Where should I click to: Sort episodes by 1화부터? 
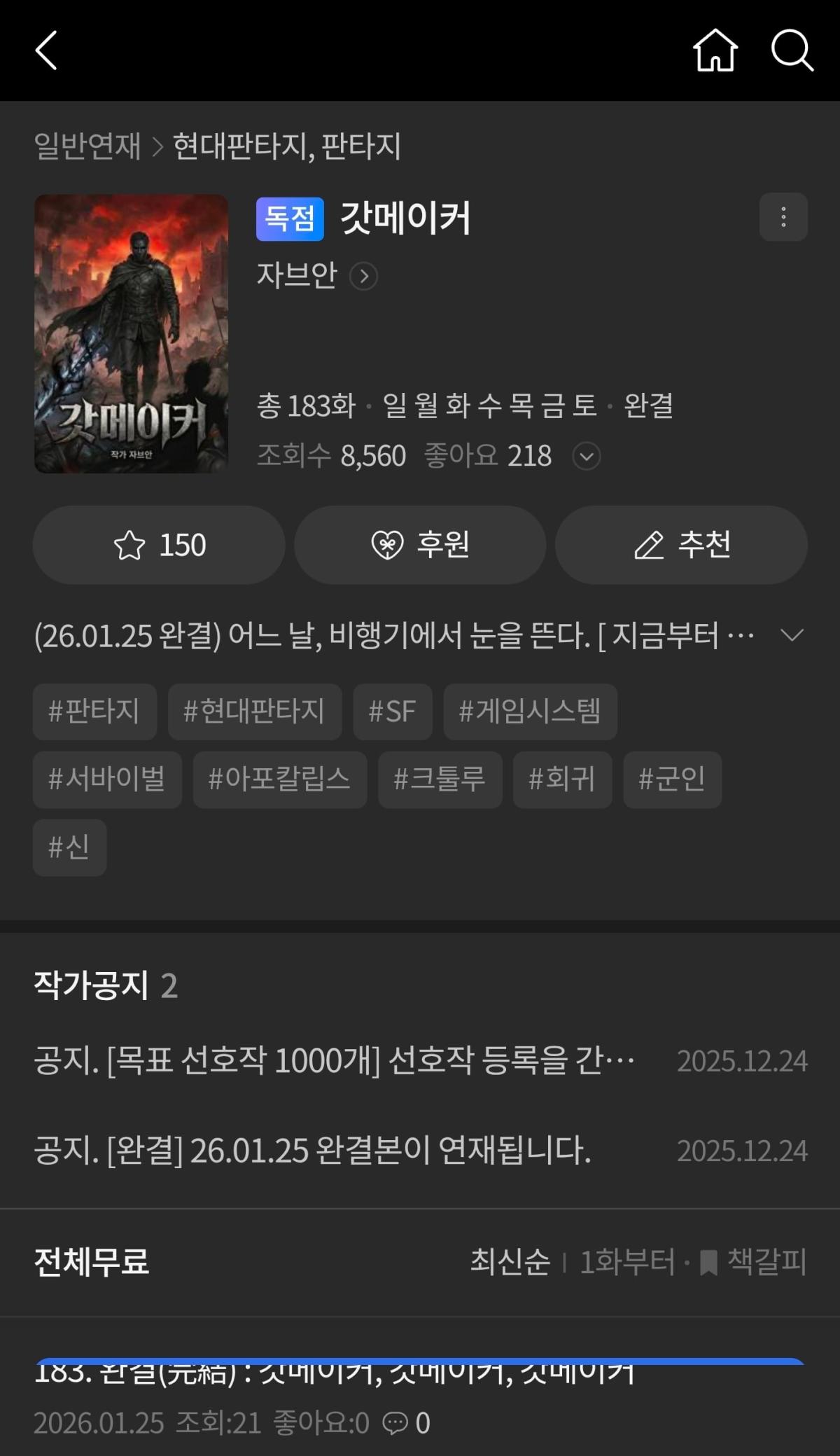(x=627, y=1262)
